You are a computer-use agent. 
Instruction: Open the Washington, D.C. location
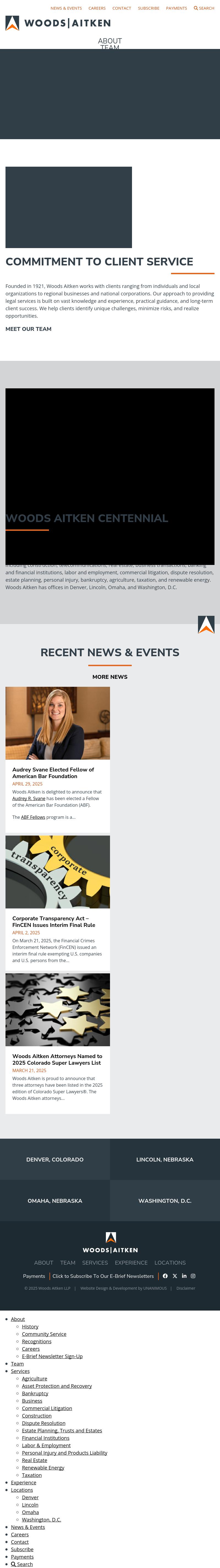[x=164, y=1201]
